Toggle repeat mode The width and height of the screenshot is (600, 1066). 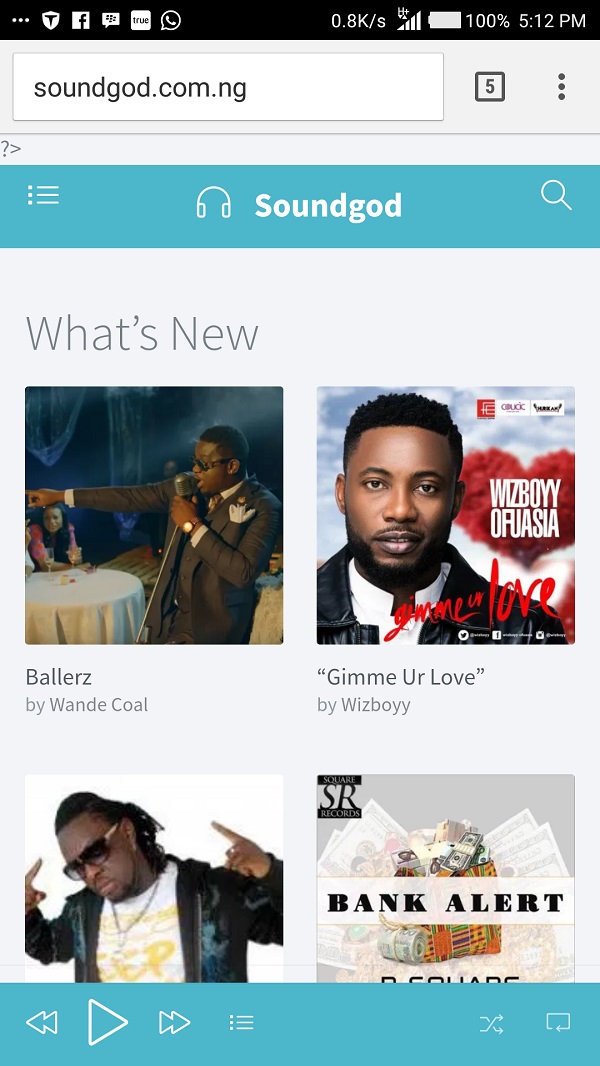coord(557,1023)
